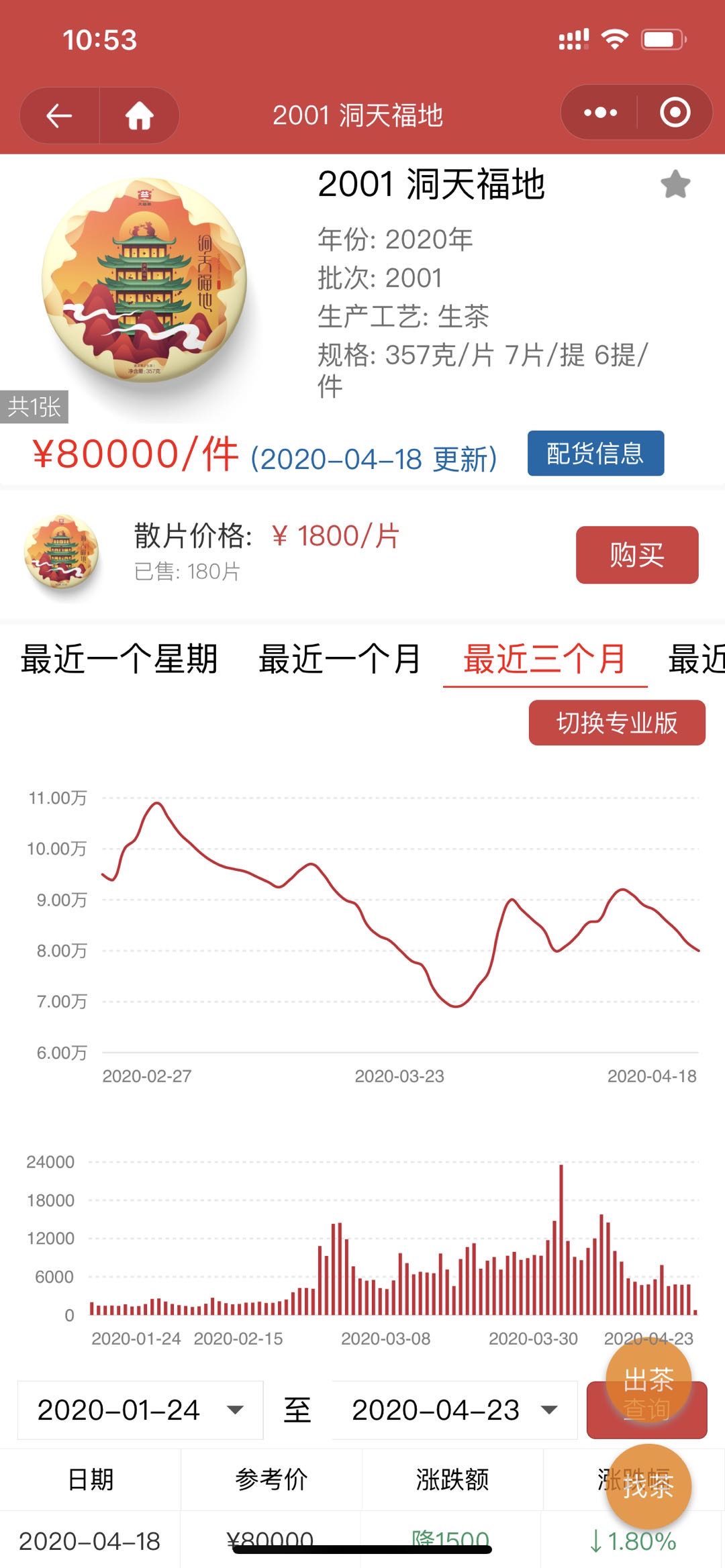Open the 洞天福地 product image
This screenshot has width=725, height=1568.
point(144,280)
